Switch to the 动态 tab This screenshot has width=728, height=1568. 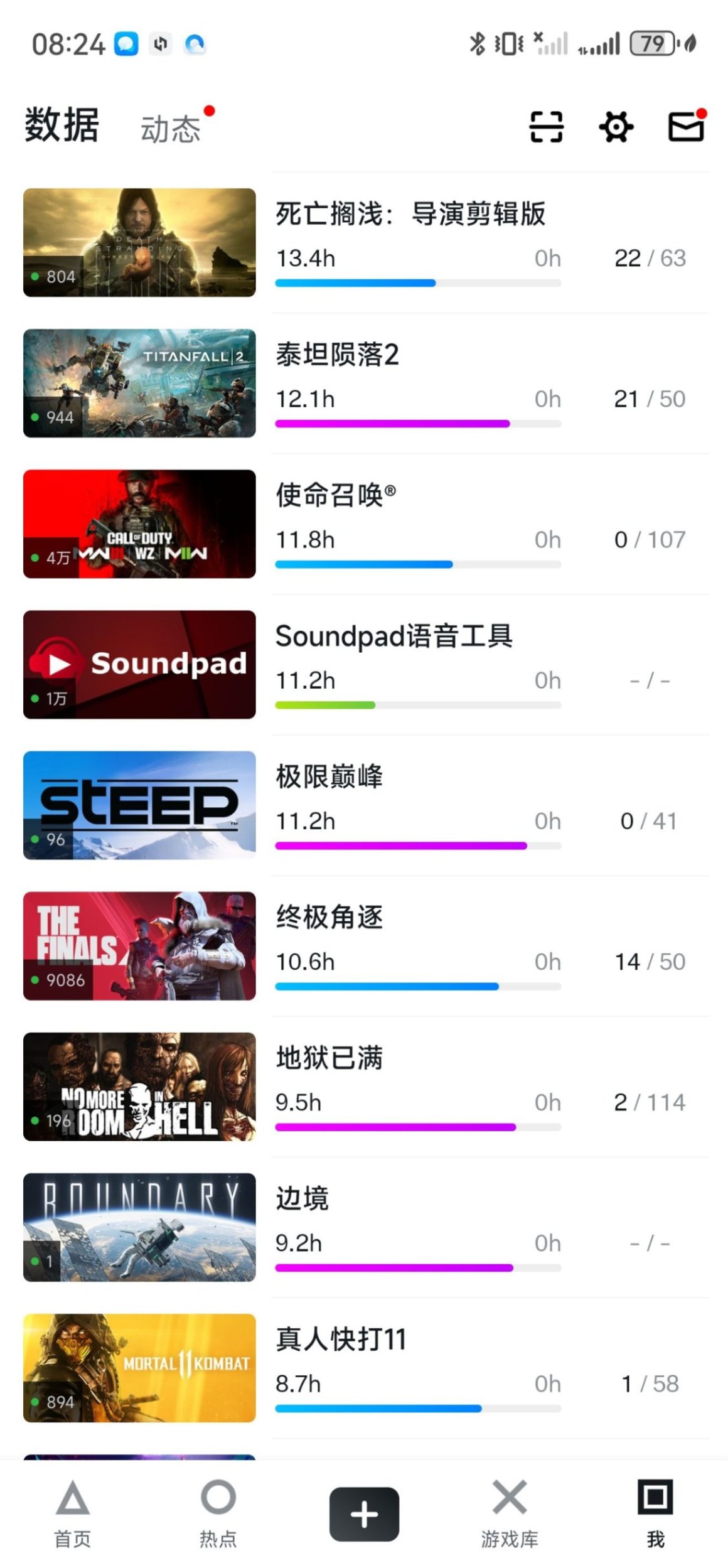click(171, 129)
